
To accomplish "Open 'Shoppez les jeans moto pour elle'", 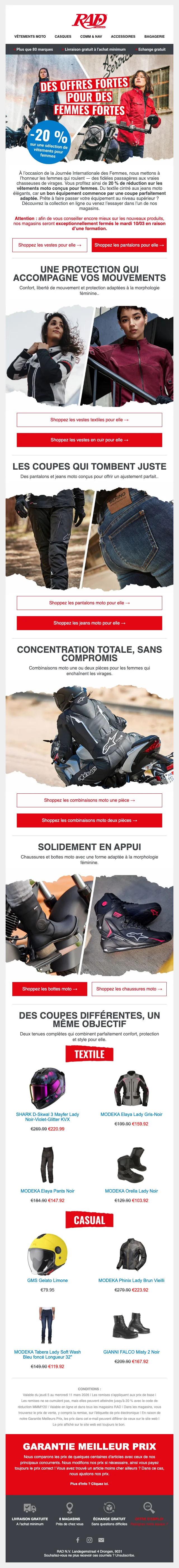I will click(x=89, y=623).
